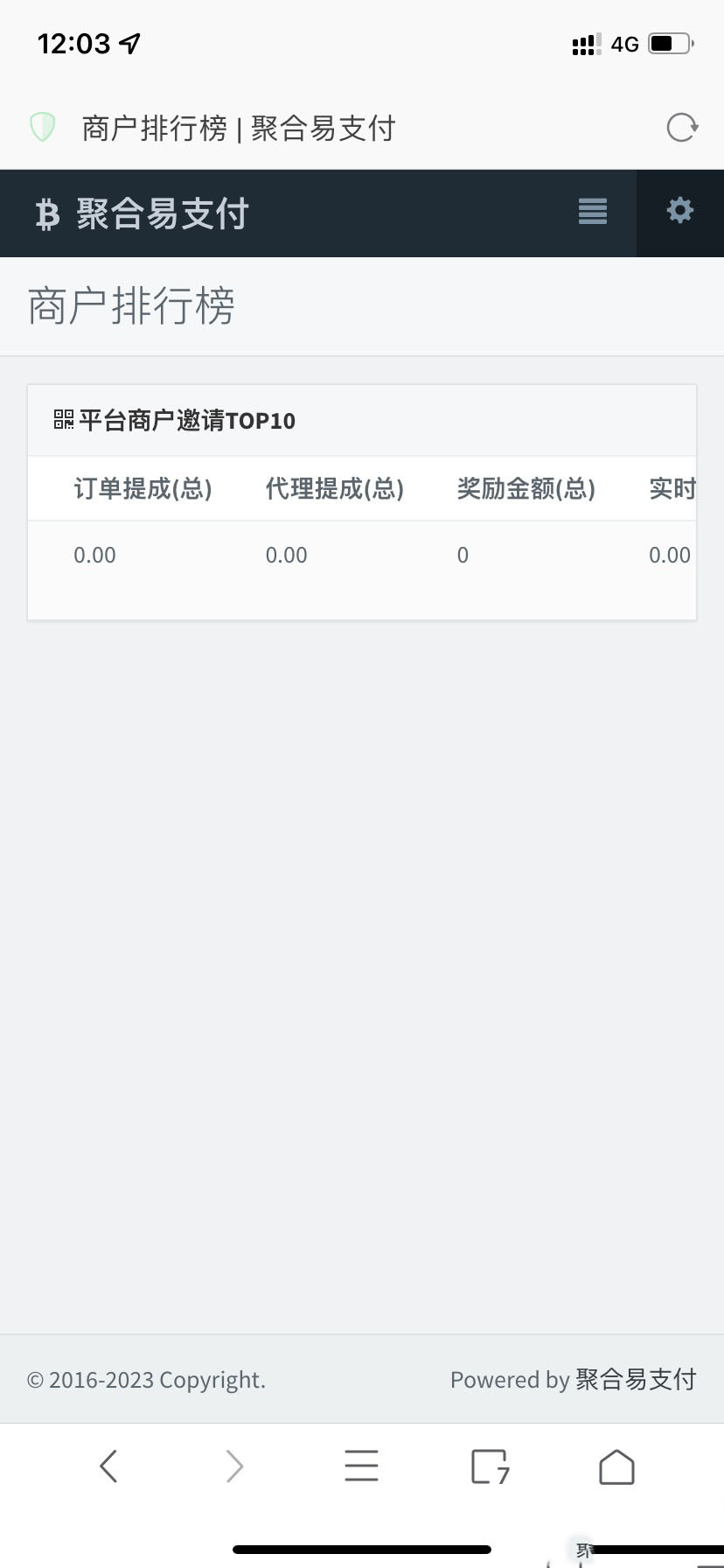Screen dimensions: 724x1568
Task: Open the 聚合易支付 footer link
Action: 636,1380
